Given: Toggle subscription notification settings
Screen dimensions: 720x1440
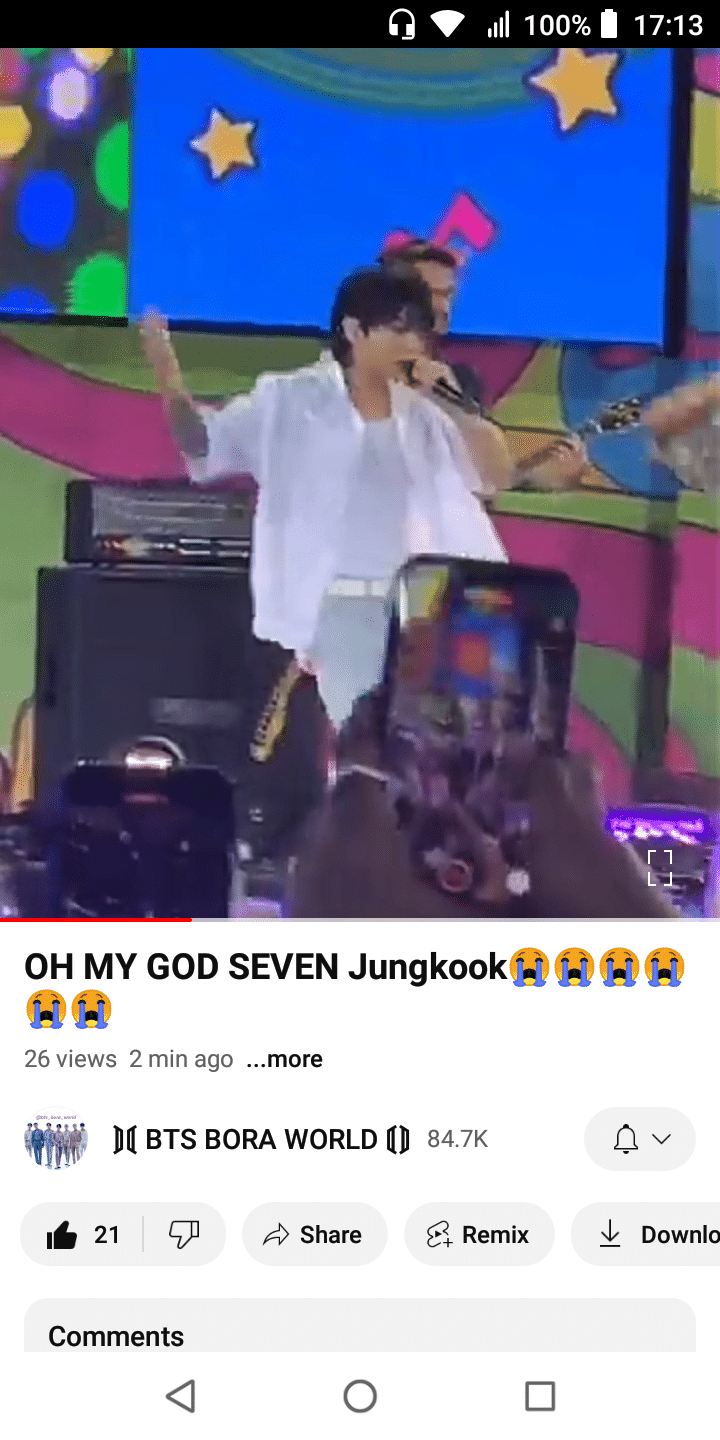Looking at the screenshot, I should click(x=640, y=1139).
